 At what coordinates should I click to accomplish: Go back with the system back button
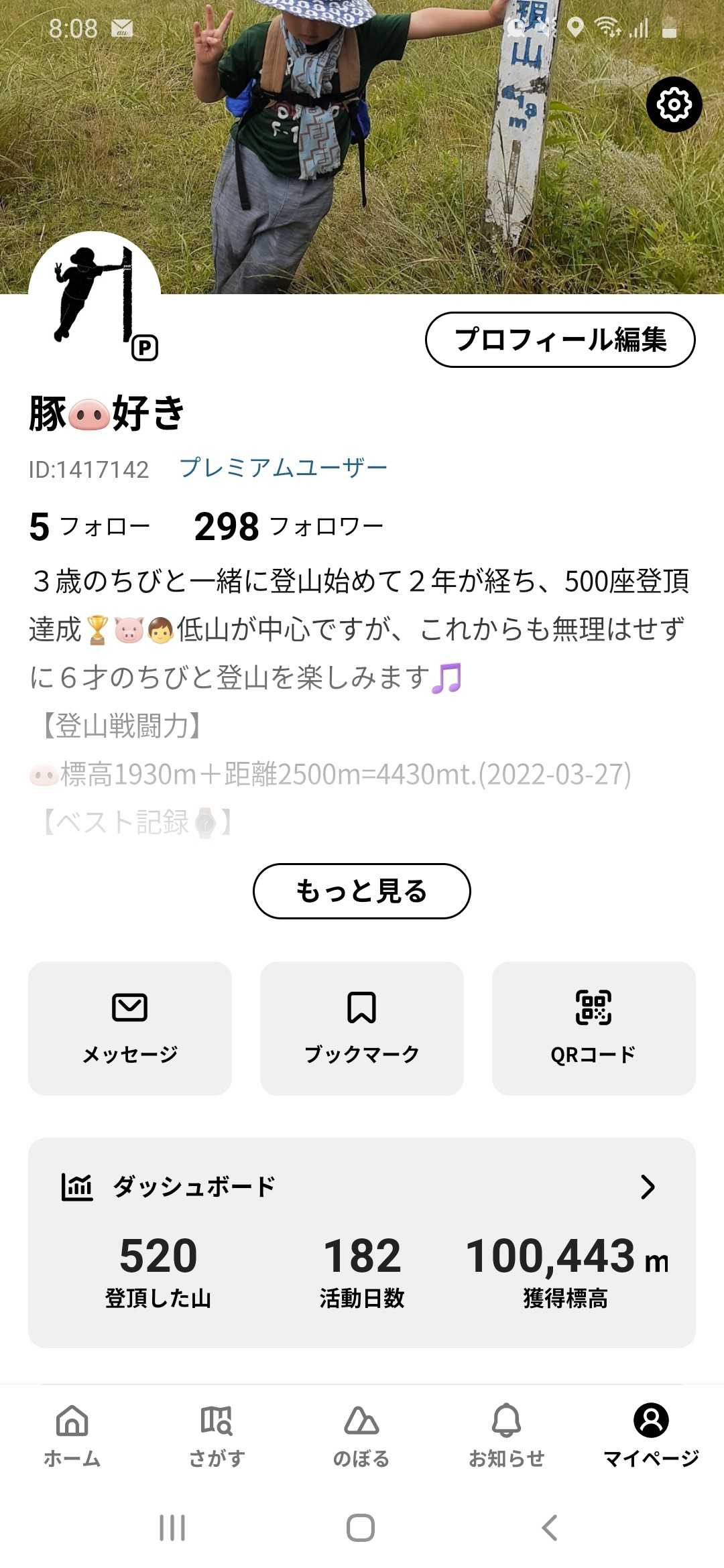tap(550, 1528)
